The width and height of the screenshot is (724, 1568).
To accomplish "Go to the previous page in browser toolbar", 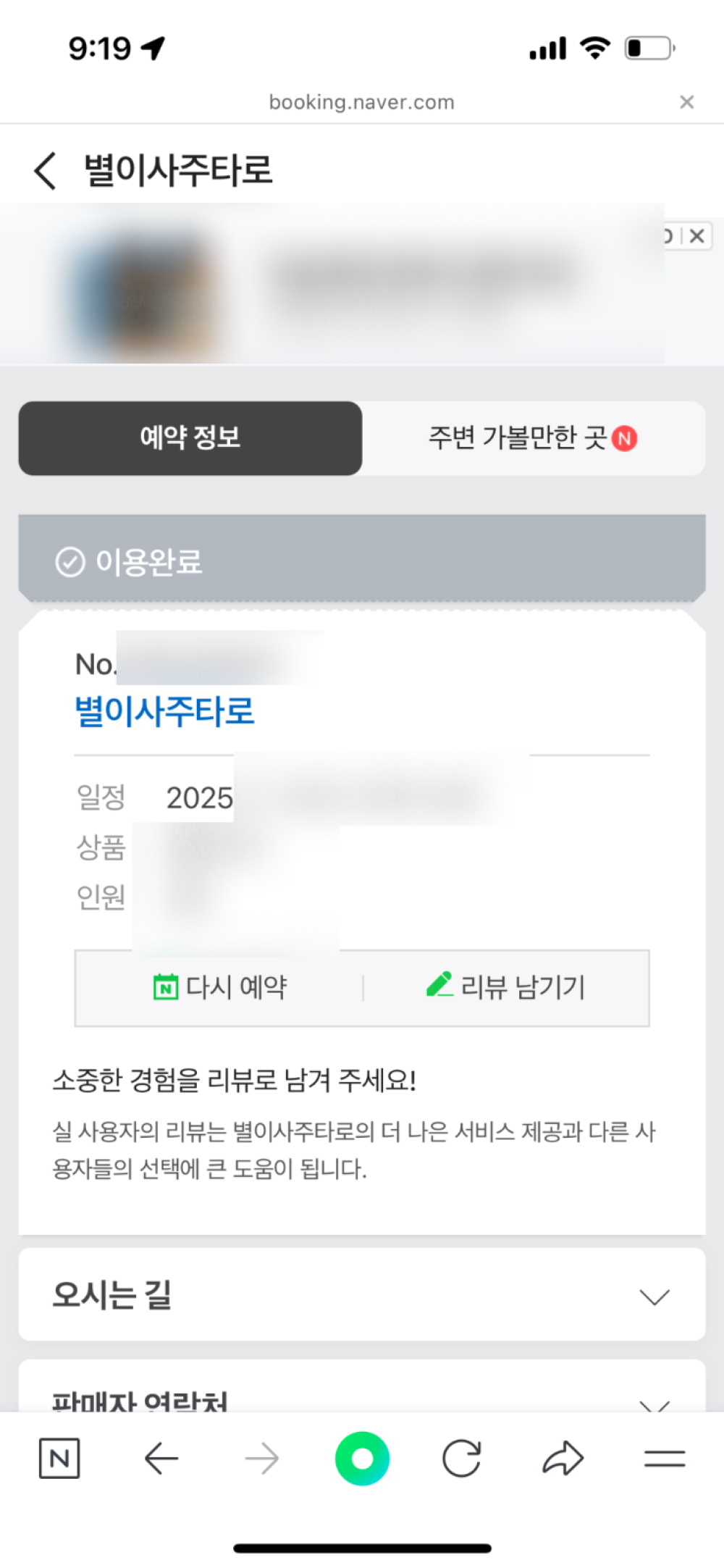I will (161, 1458).
